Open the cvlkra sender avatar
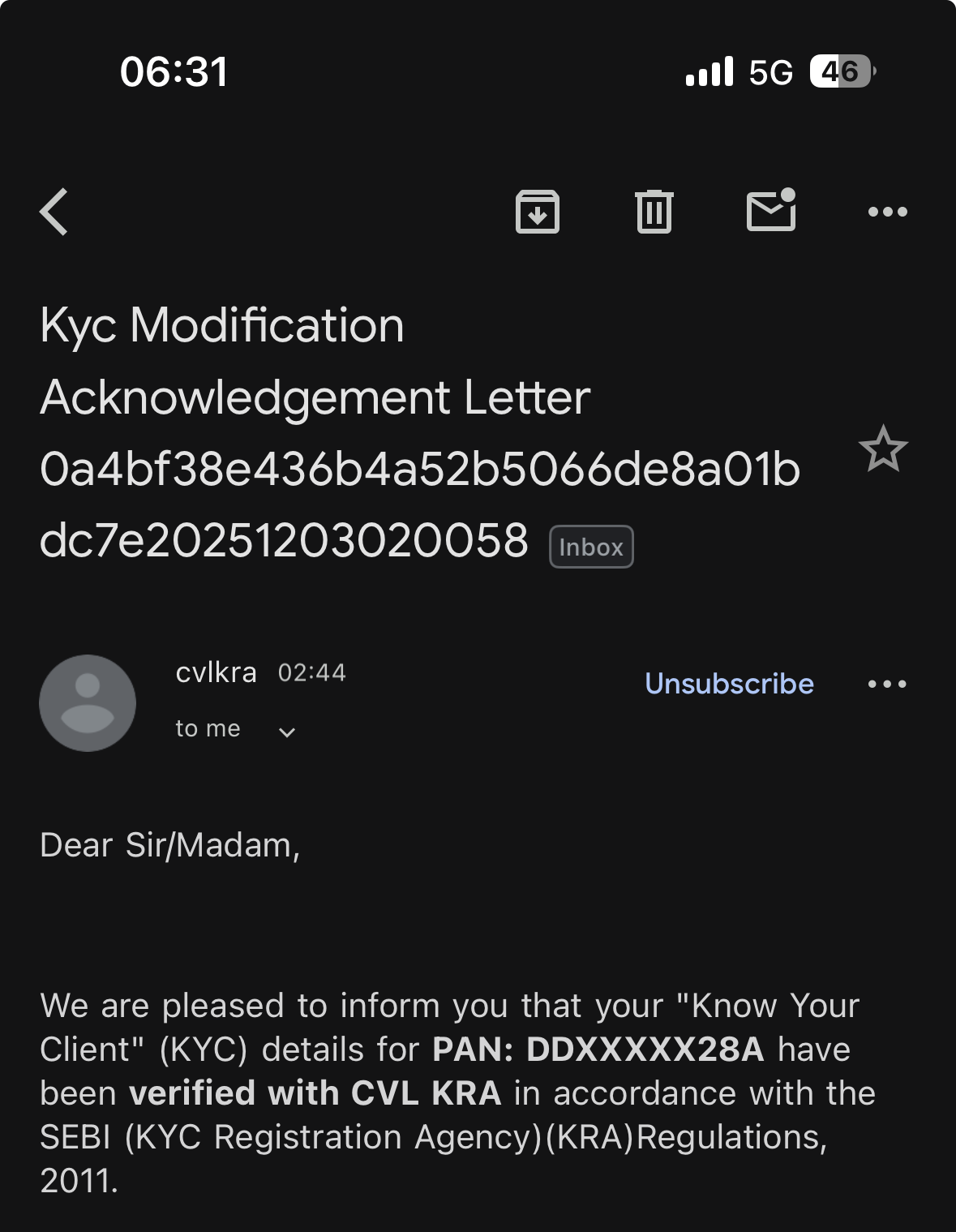The width and height of the screenshot is (956, 1232). click(x=88, y=702)
